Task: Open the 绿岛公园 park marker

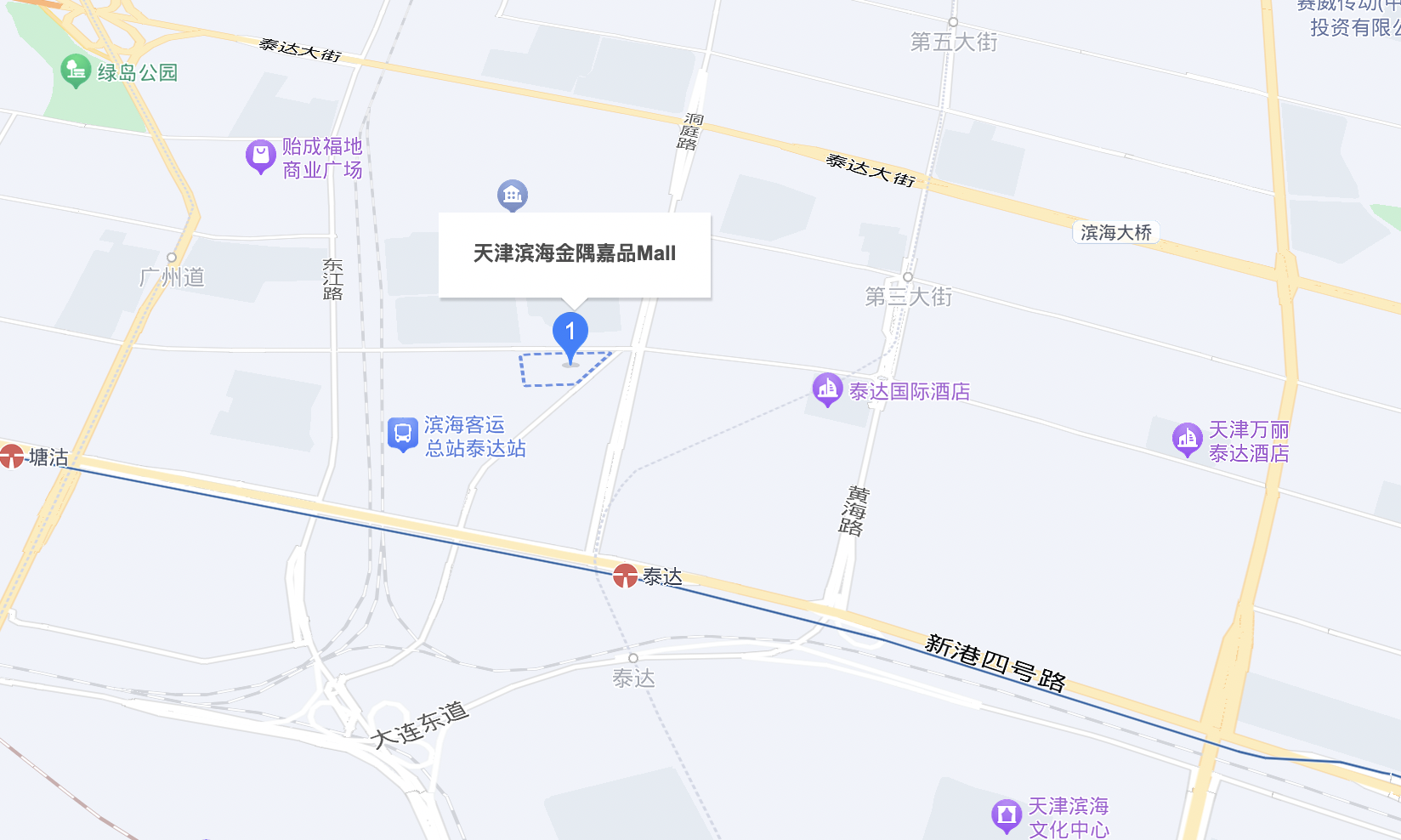Action: (x=76, y=71)
